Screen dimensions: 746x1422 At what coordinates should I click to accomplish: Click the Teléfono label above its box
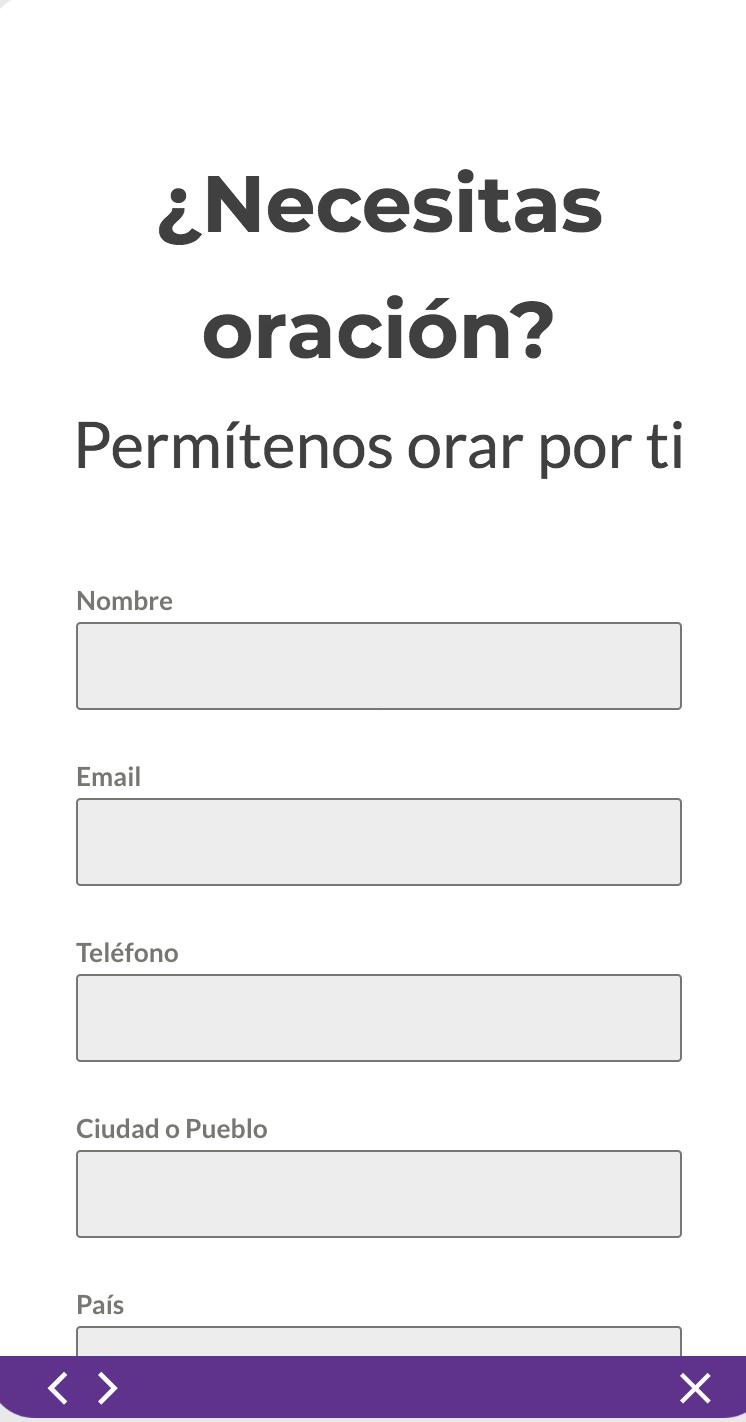(127, 952)
